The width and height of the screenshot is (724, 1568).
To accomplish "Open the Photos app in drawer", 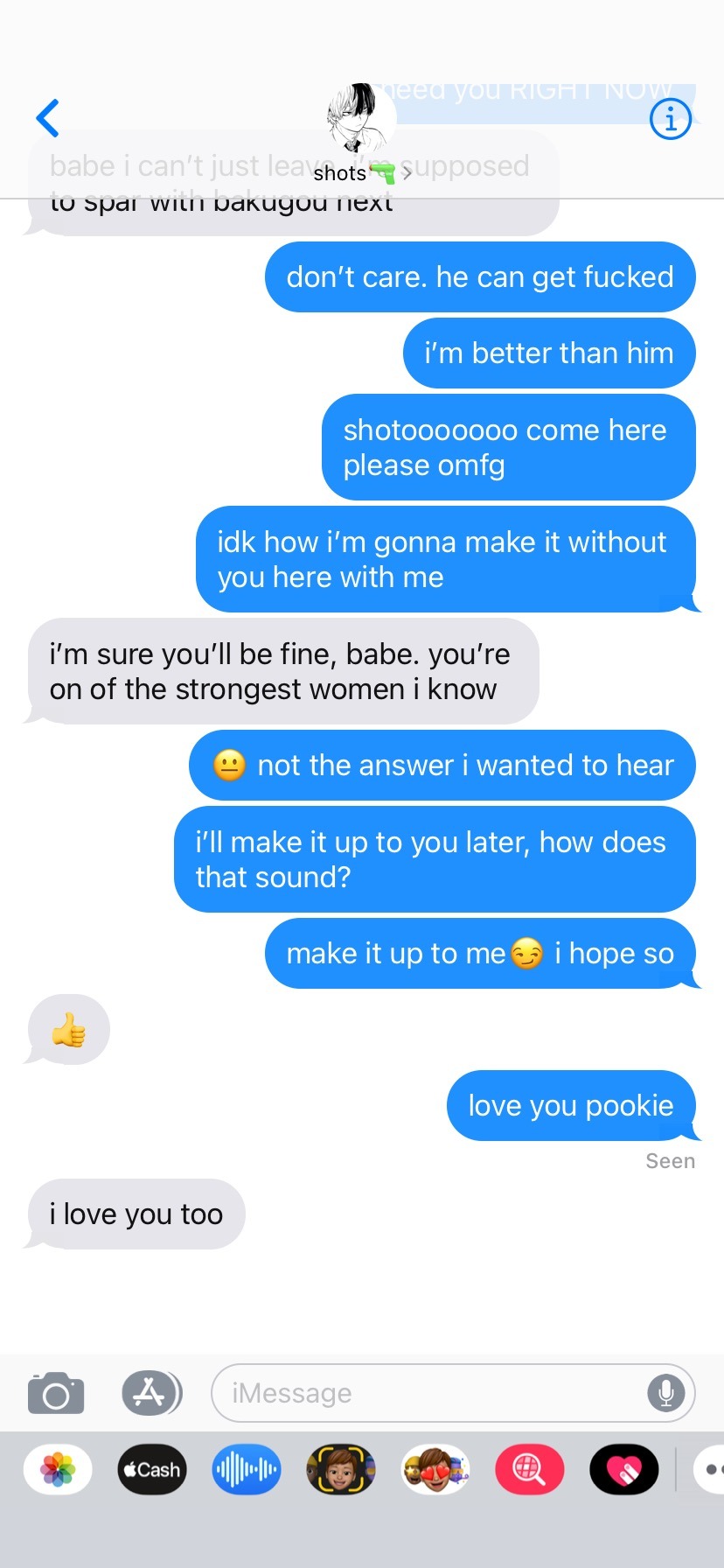I will tap(58, 1469).
